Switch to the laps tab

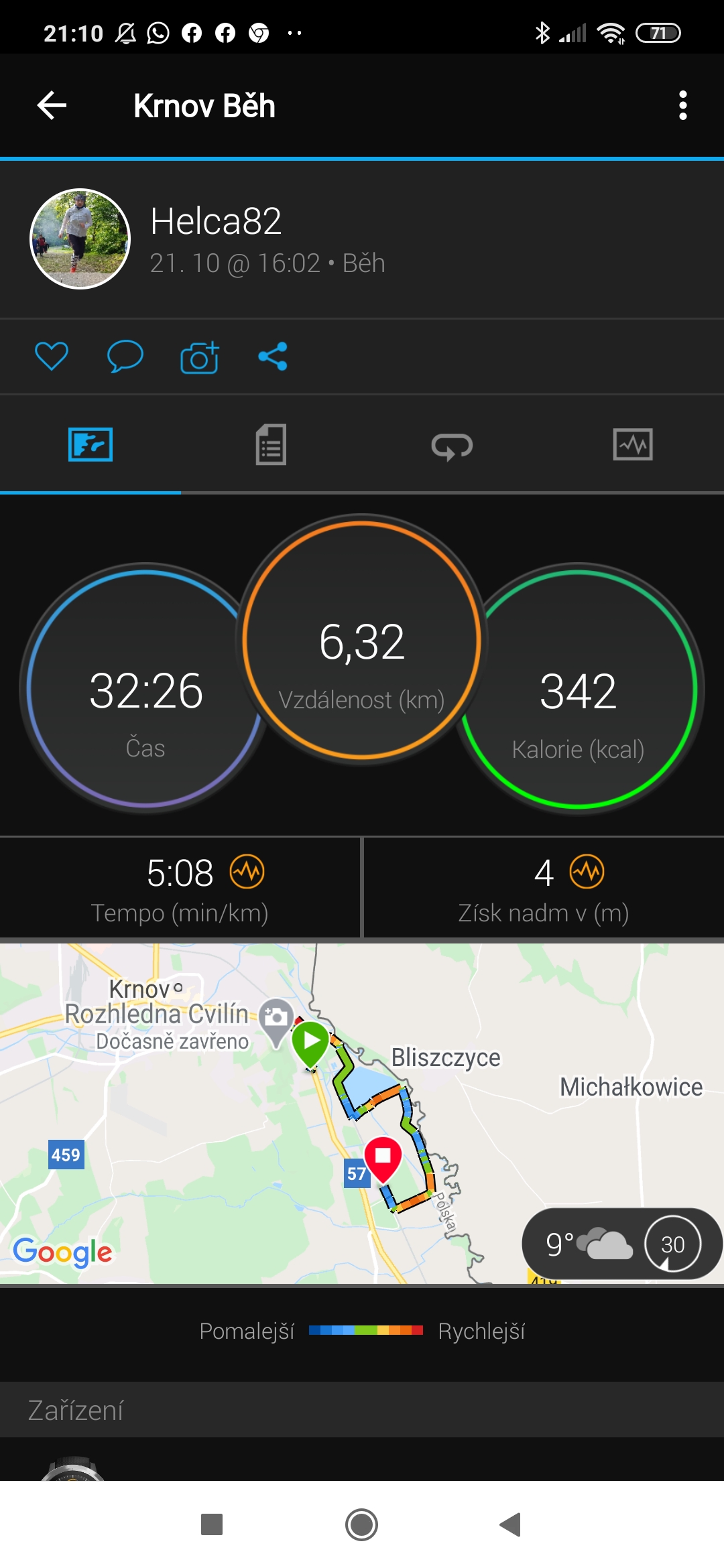[x=452, y=445]
